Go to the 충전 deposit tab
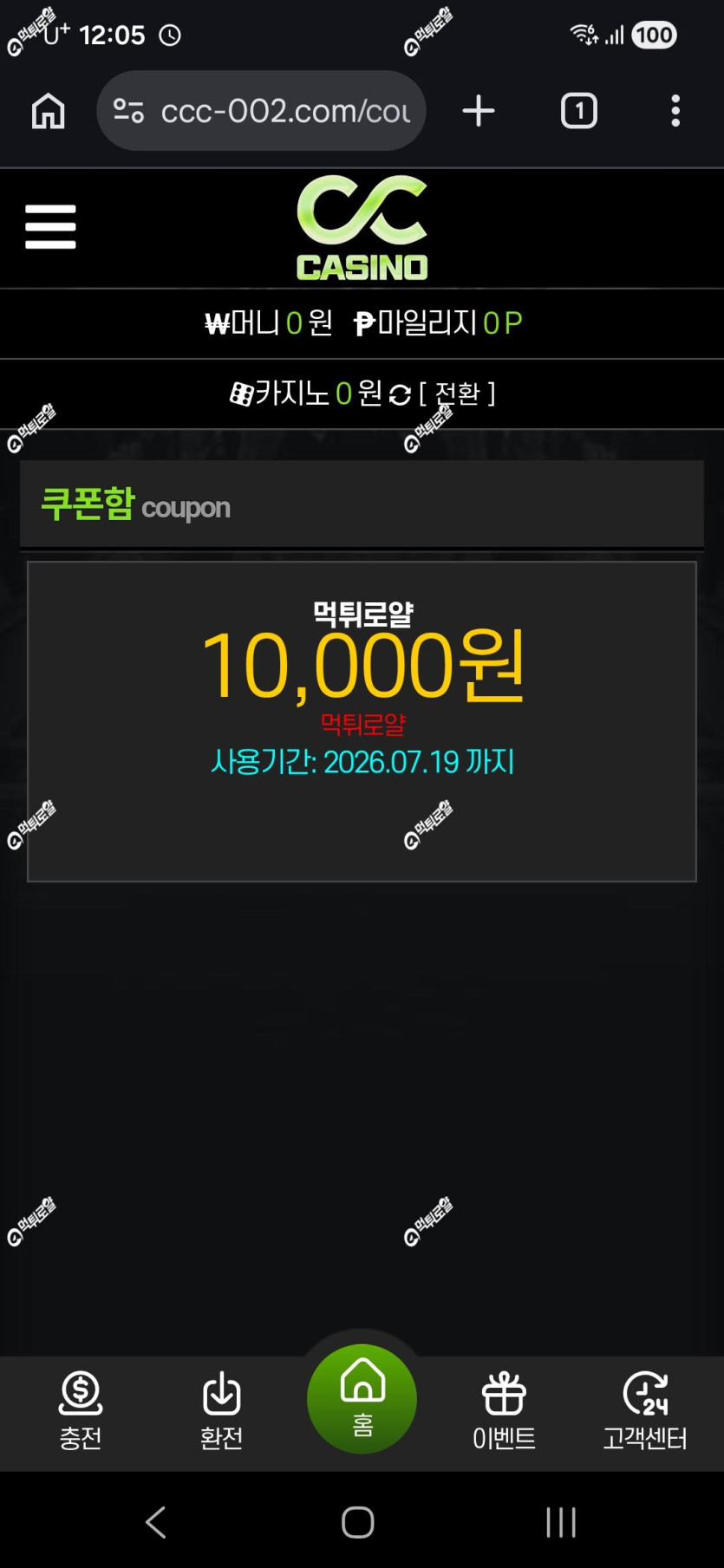Screen dimensions: 724x1568 click(81, 1410)
